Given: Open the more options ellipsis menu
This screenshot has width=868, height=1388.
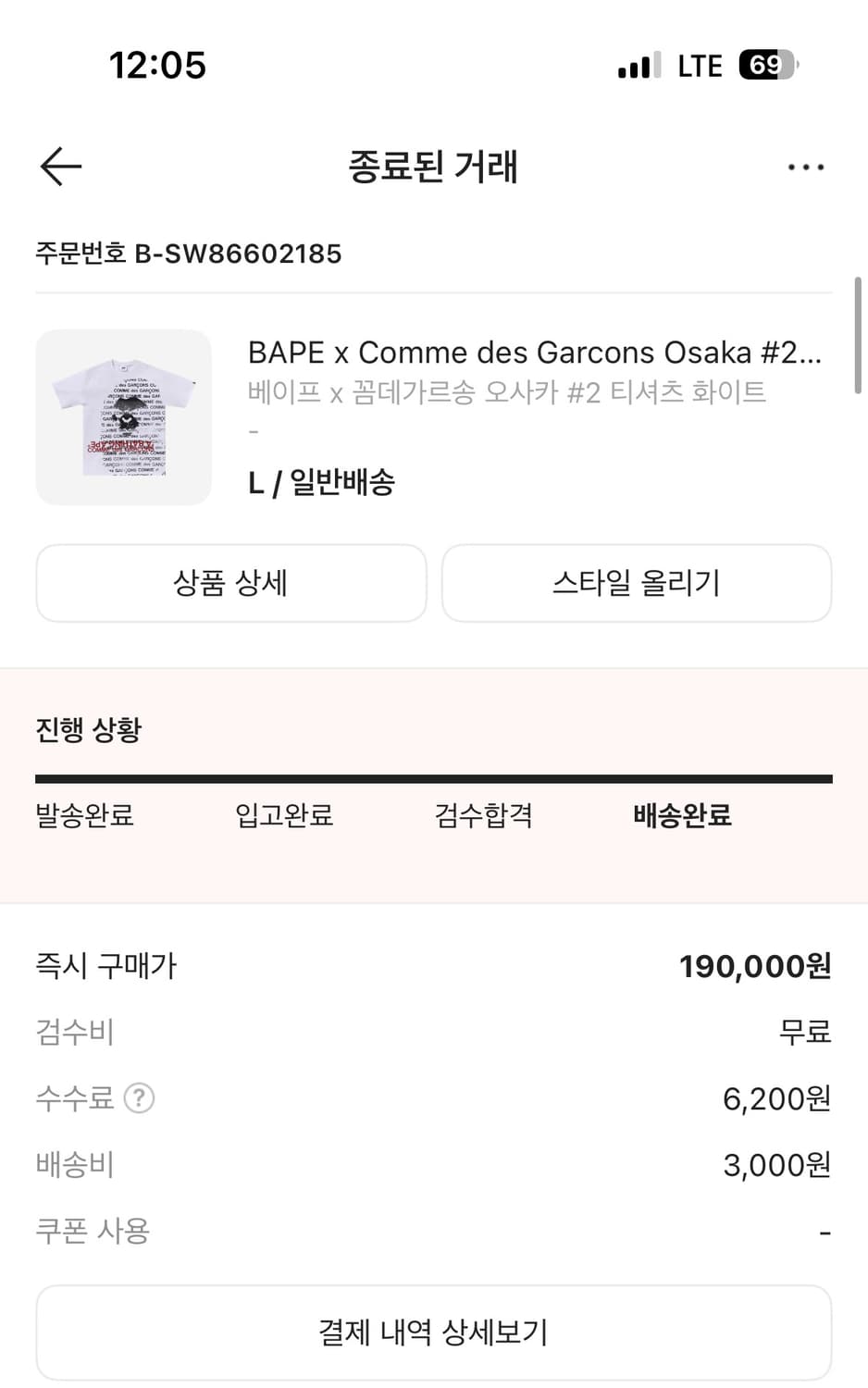Looking at the screenshot, I should tap(806, 167).
